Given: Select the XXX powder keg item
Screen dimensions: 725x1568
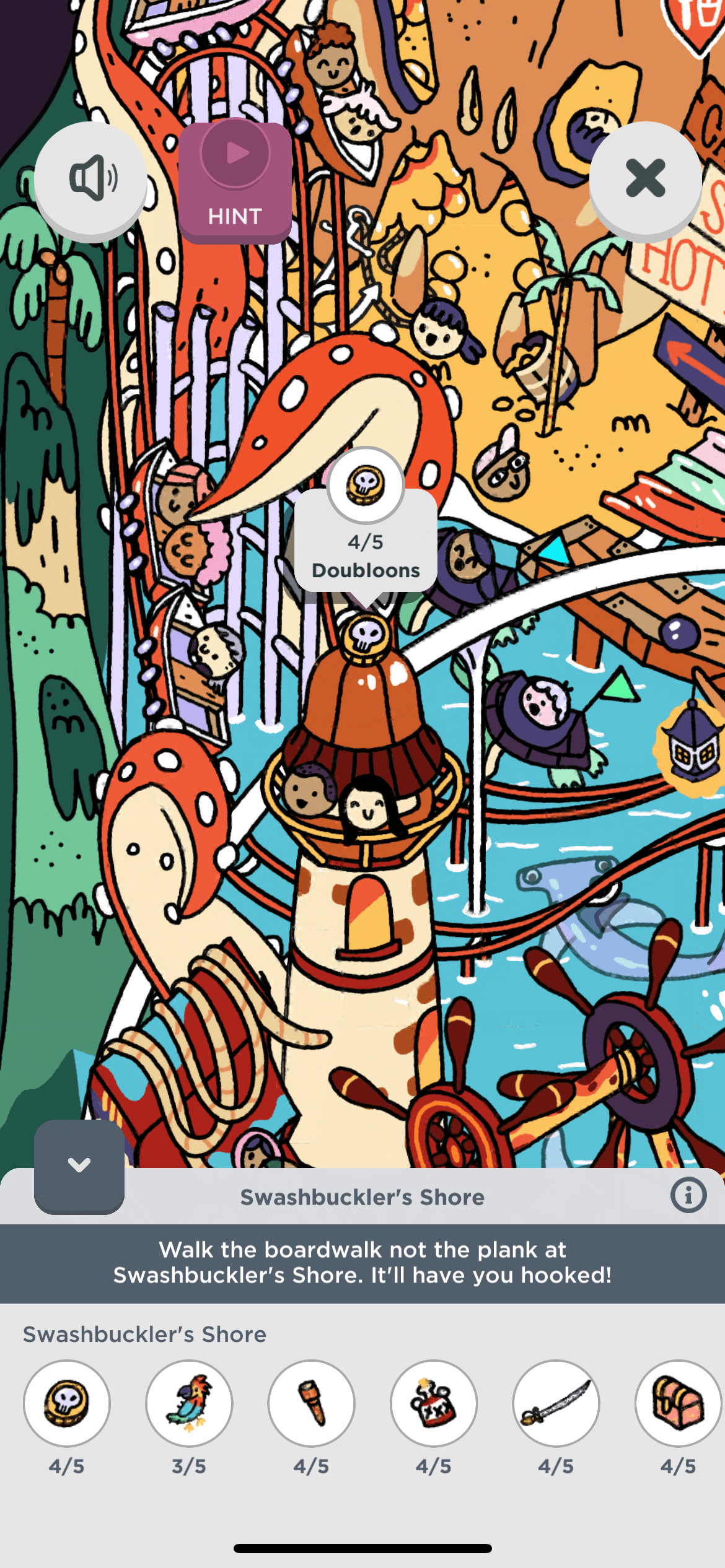Looking at the screenshot, I should click(x=434, y=1403).
